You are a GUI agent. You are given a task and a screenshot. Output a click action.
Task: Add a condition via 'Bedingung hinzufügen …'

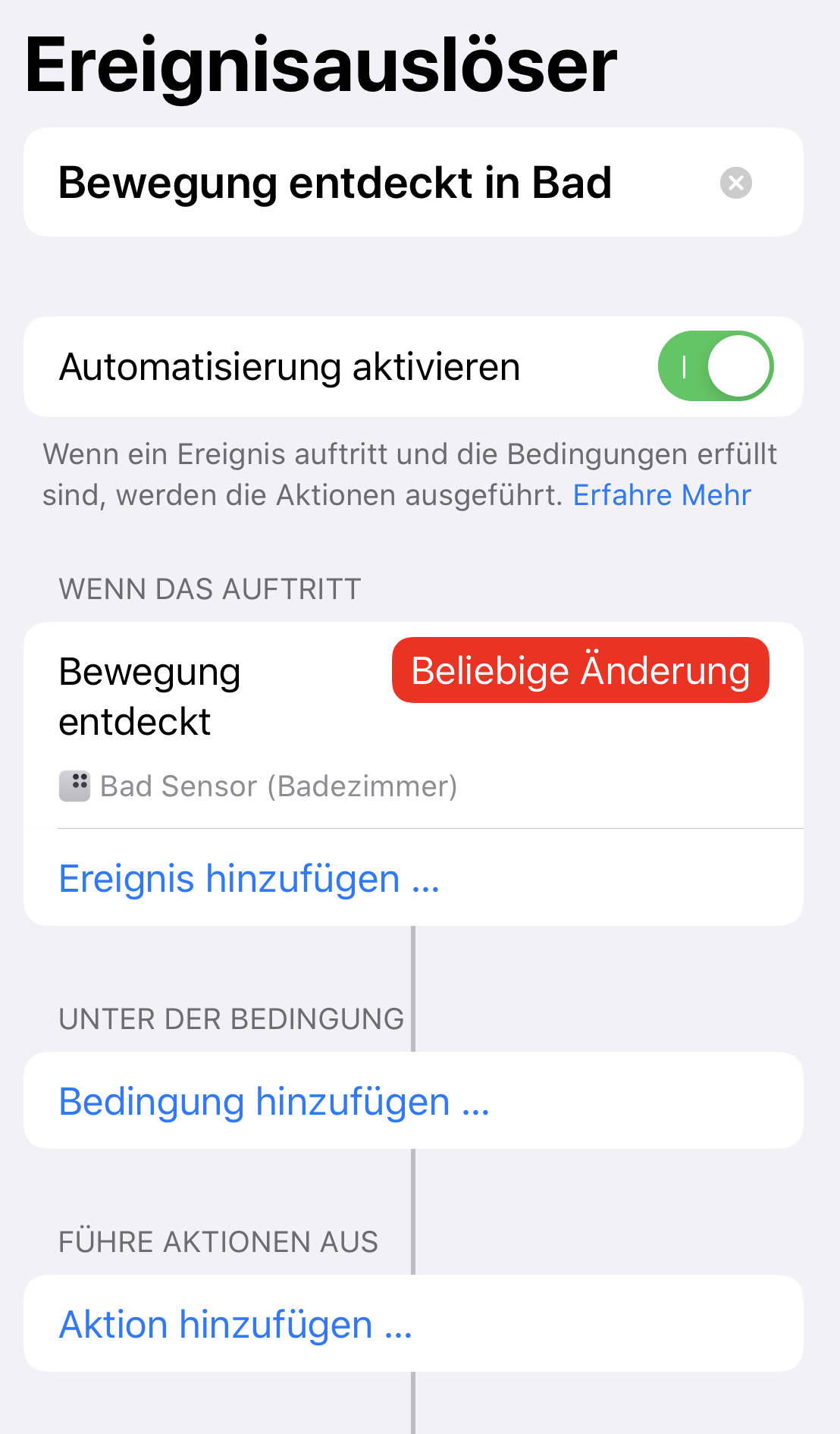tap(274, 1101)
